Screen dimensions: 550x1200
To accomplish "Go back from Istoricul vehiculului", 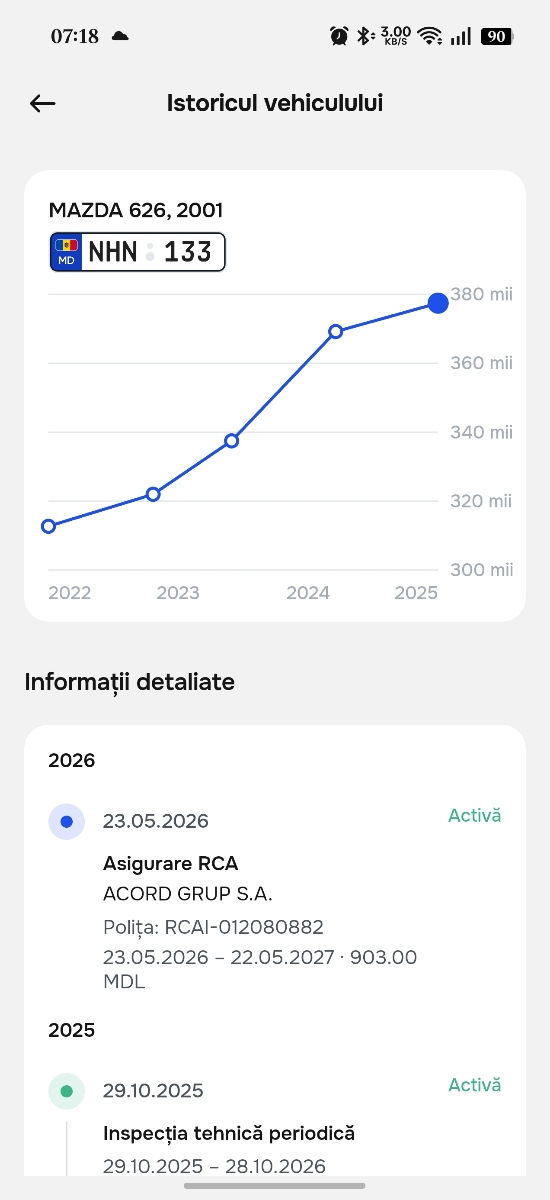I will [42, 103].
